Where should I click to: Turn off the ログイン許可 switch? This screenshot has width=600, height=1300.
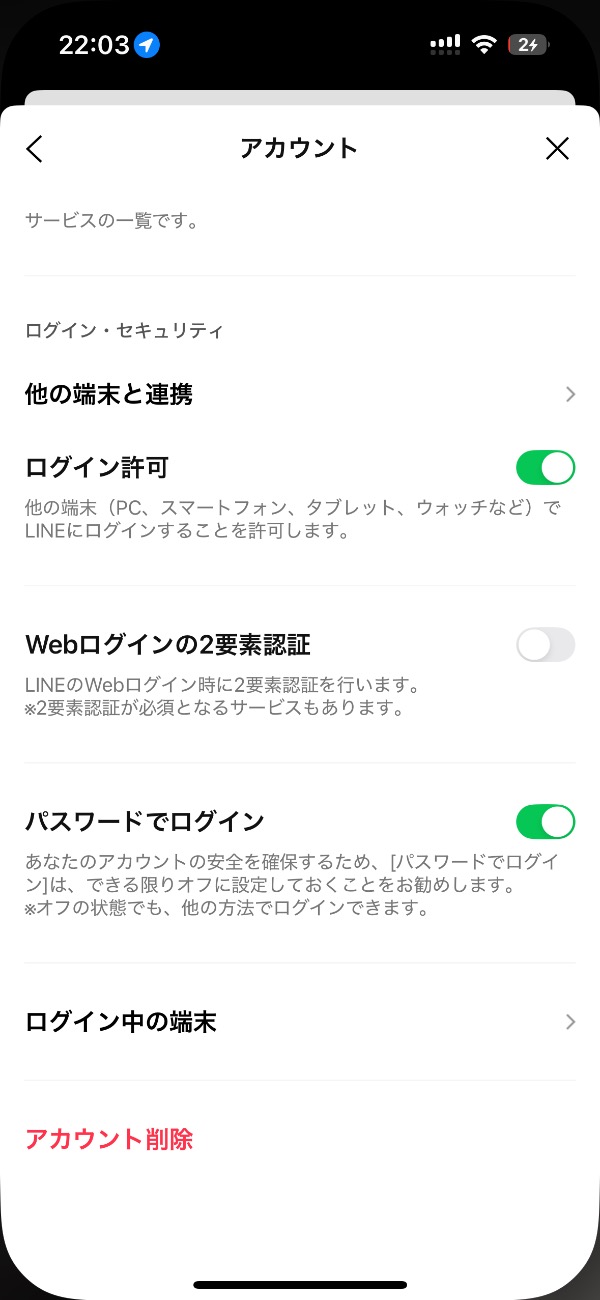point(545,467)
